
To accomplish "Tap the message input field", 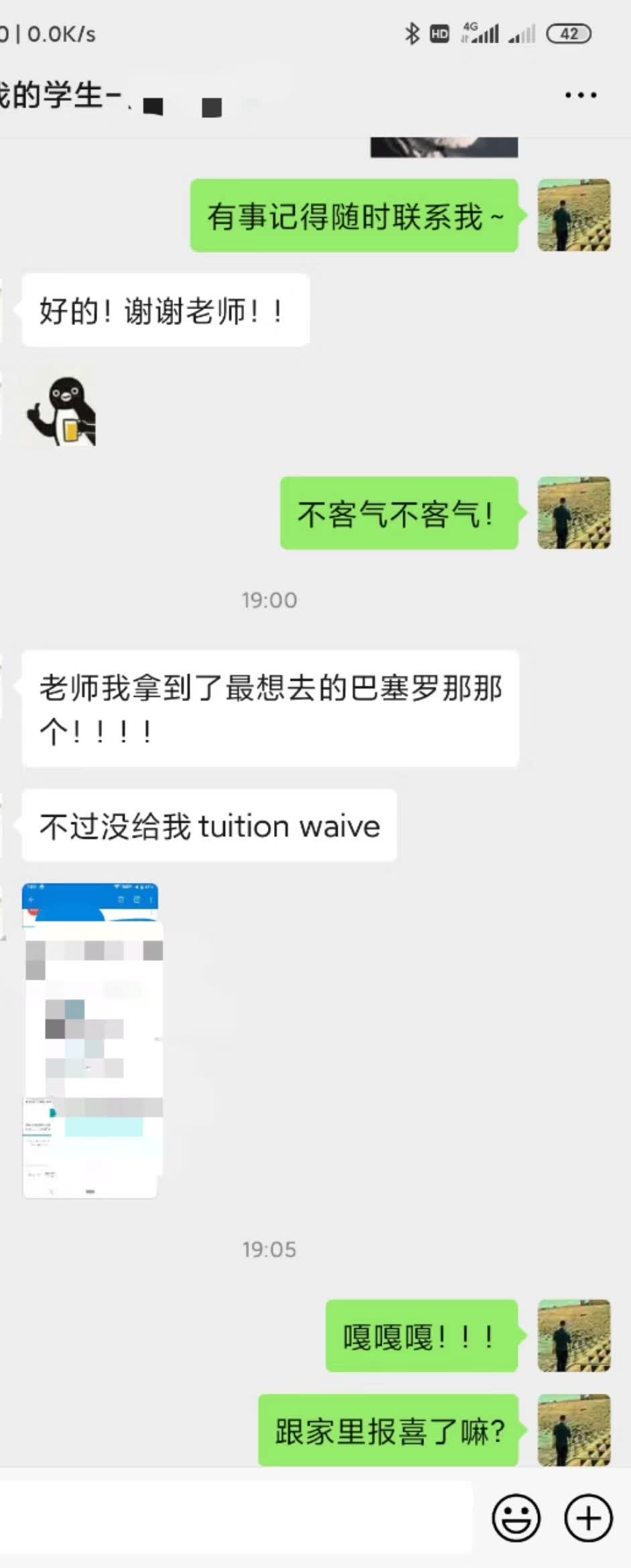I will [x=234, y=1518].
